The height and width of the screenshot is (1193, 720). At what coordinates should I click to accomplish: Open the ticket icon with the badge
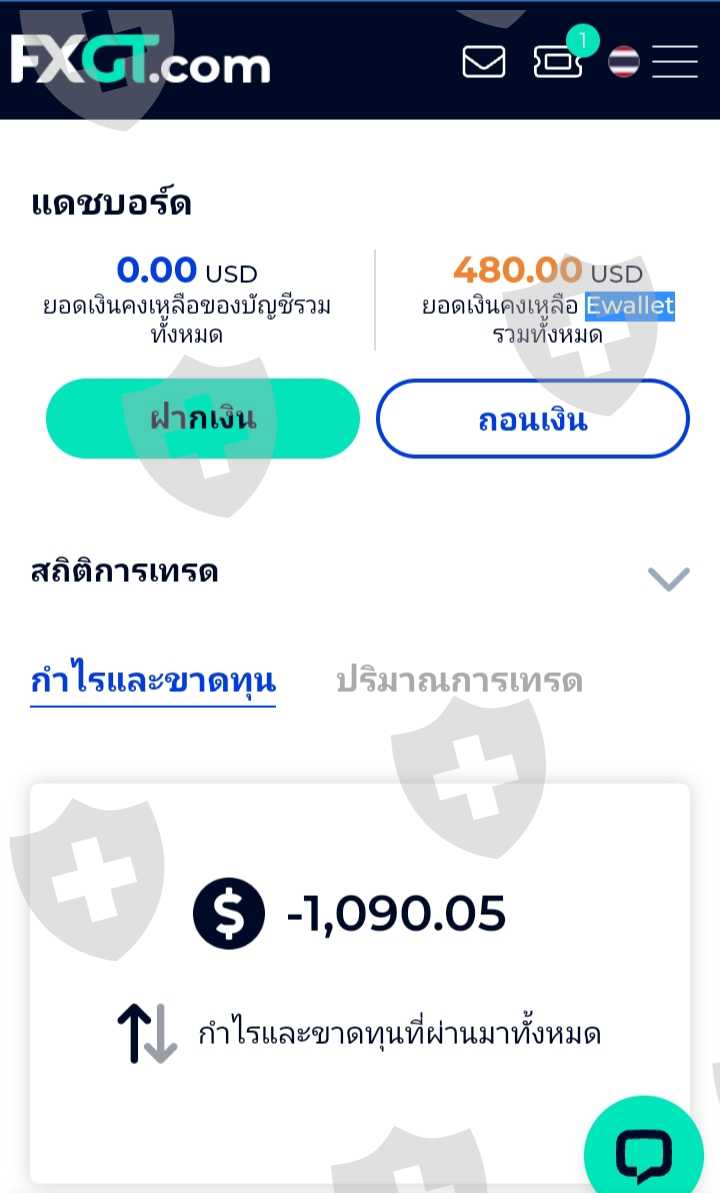click(559, 62)
